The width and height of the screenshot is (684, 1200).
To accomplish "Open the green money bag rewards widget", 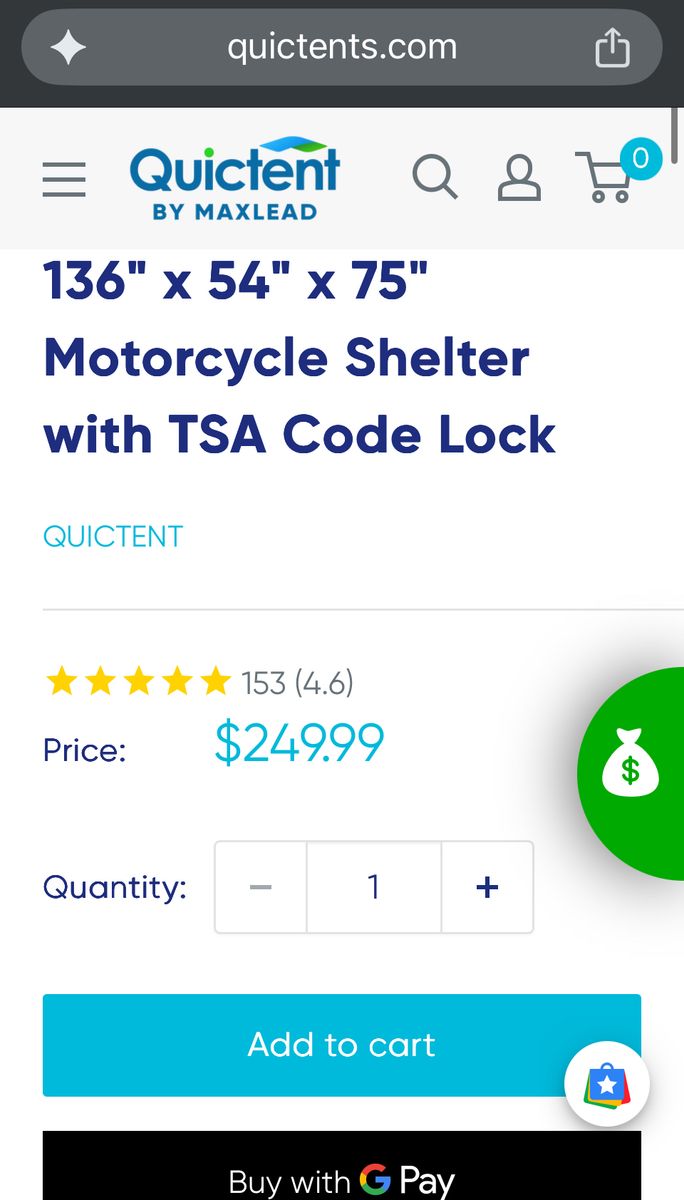I will pyautogui.click(x=633, y=772).
